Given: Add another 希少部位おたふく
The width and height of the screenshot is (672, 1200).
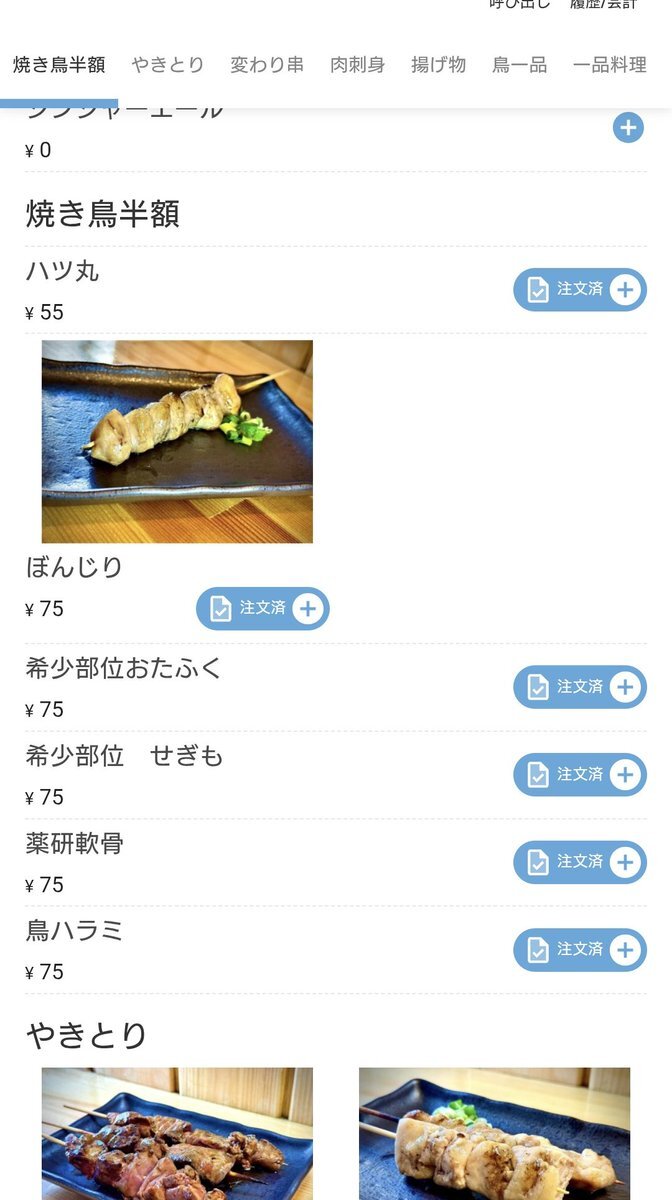Looking at the screenshot, I should 625,687.
